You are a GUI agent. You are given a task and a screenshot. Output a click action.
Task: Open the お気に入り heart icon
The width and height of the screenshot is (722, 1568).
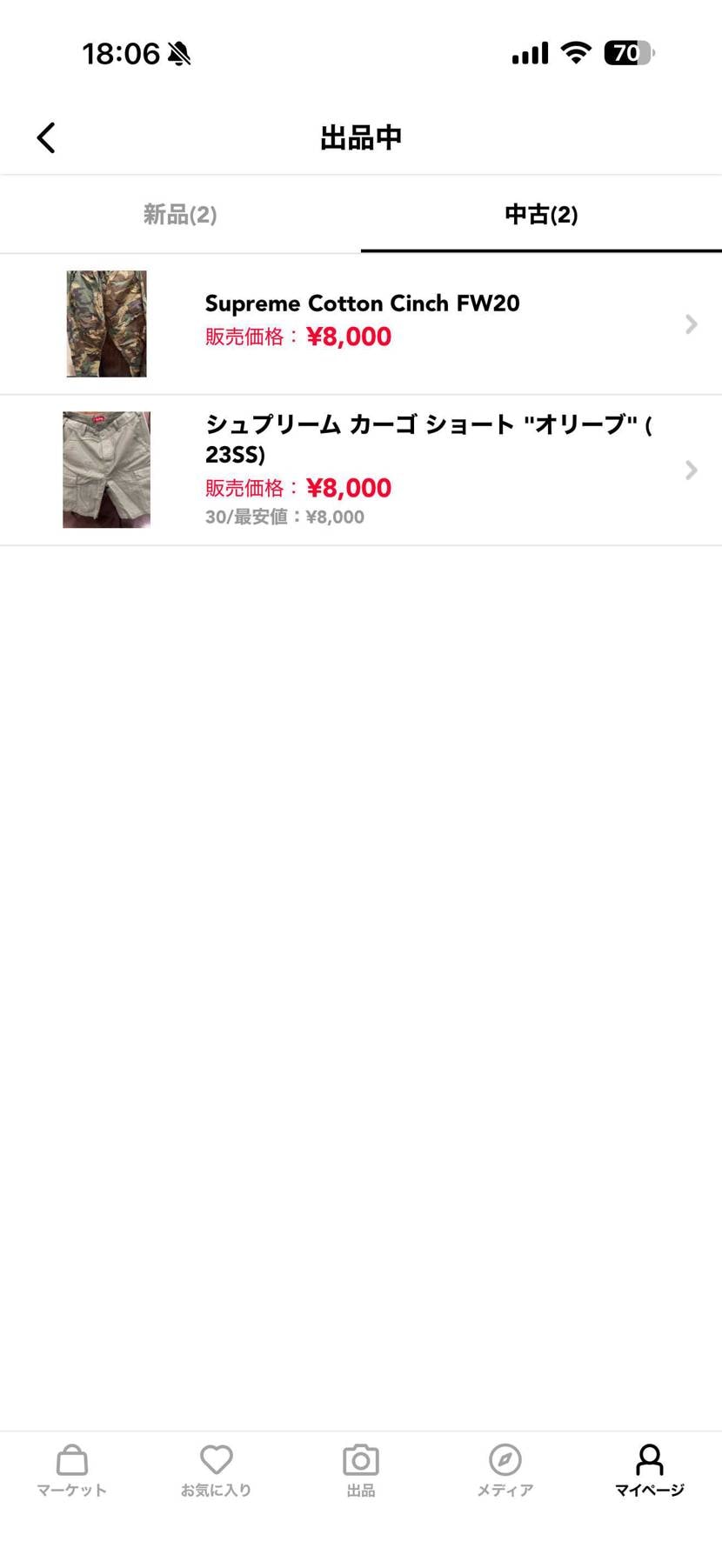[217, 1470]
